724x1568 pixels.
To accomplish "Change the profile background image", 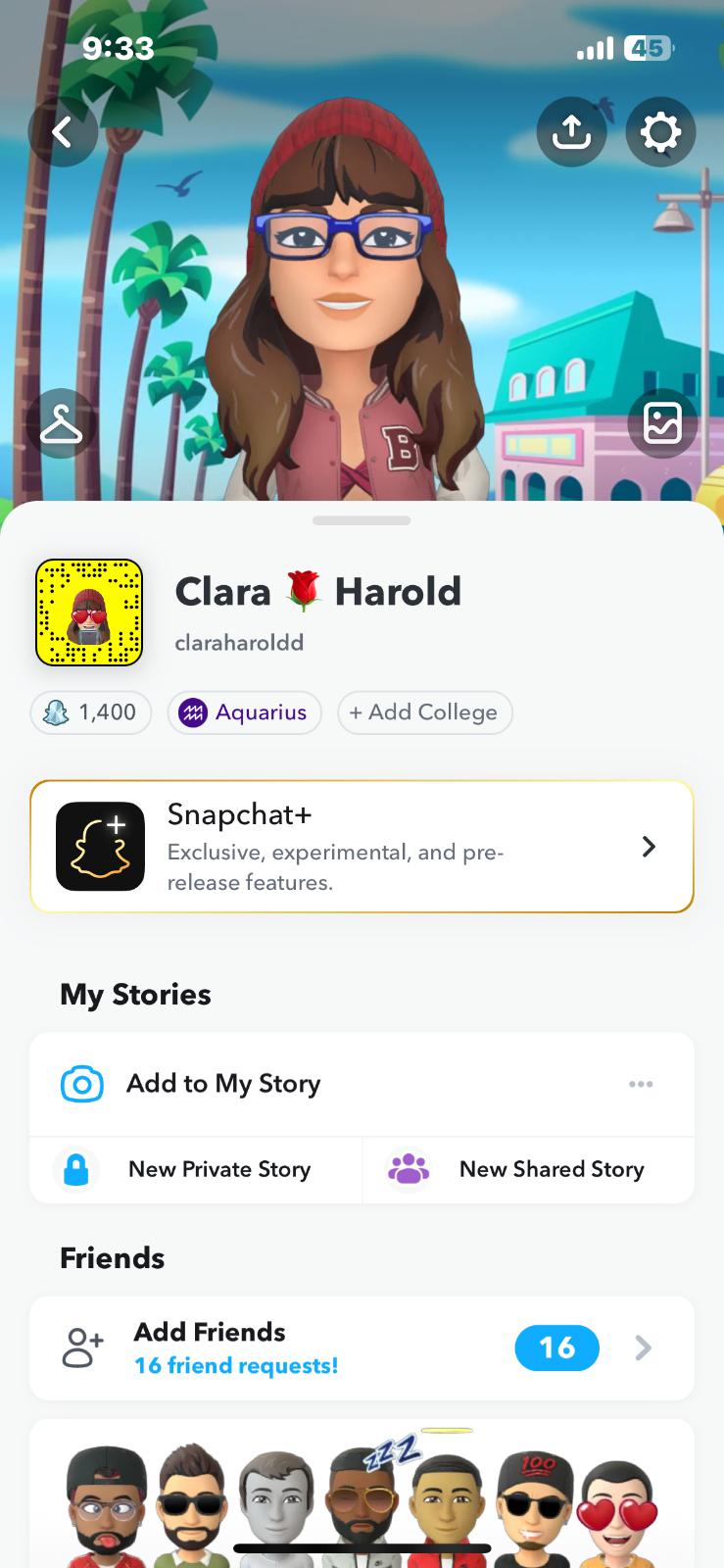I will click(662, 423).
